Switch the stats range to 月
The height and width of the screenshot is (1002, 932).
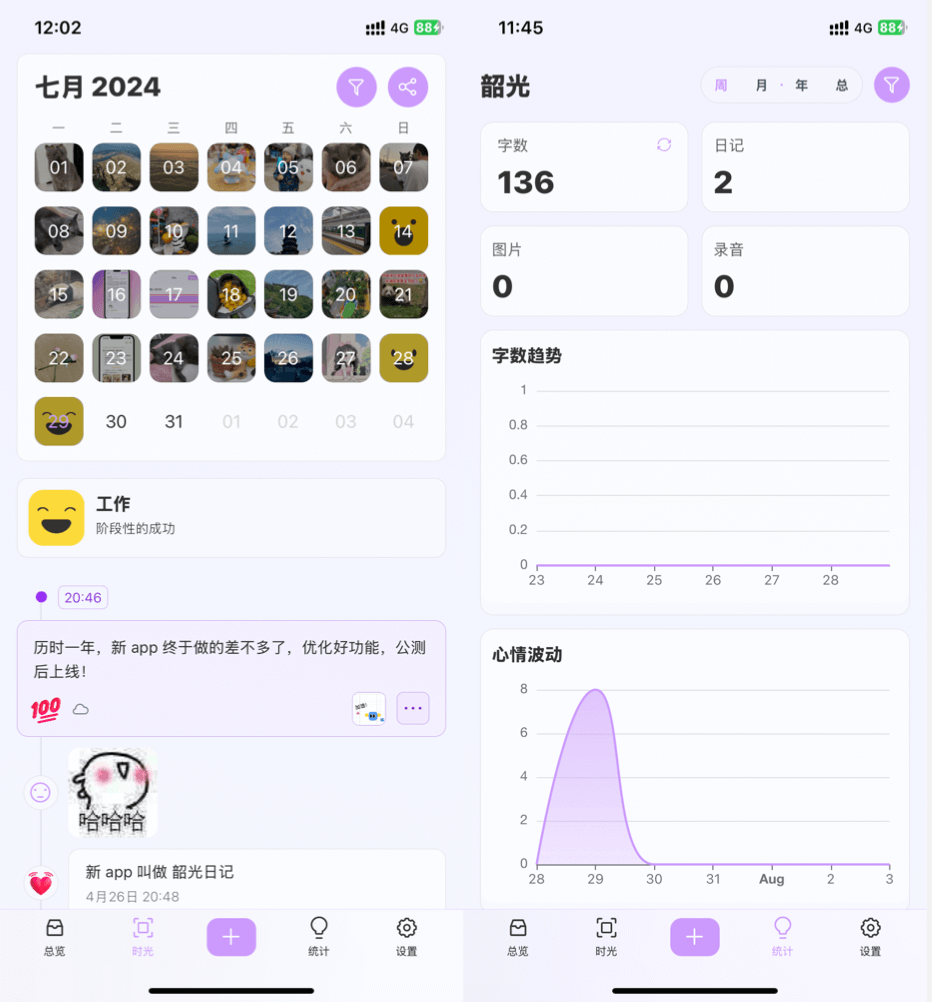pyautogui.click(x=762, y=86)
